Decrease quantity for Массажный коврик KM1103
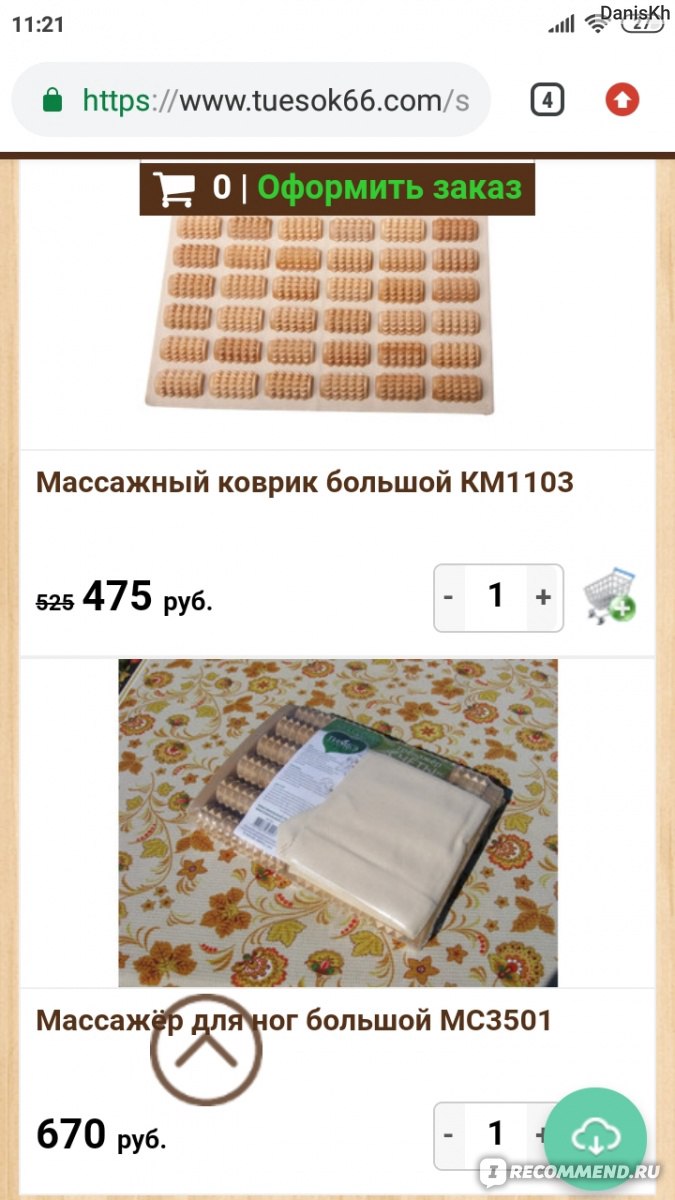The width and height of the screenshot is (675, 1200). coord(449,597)
